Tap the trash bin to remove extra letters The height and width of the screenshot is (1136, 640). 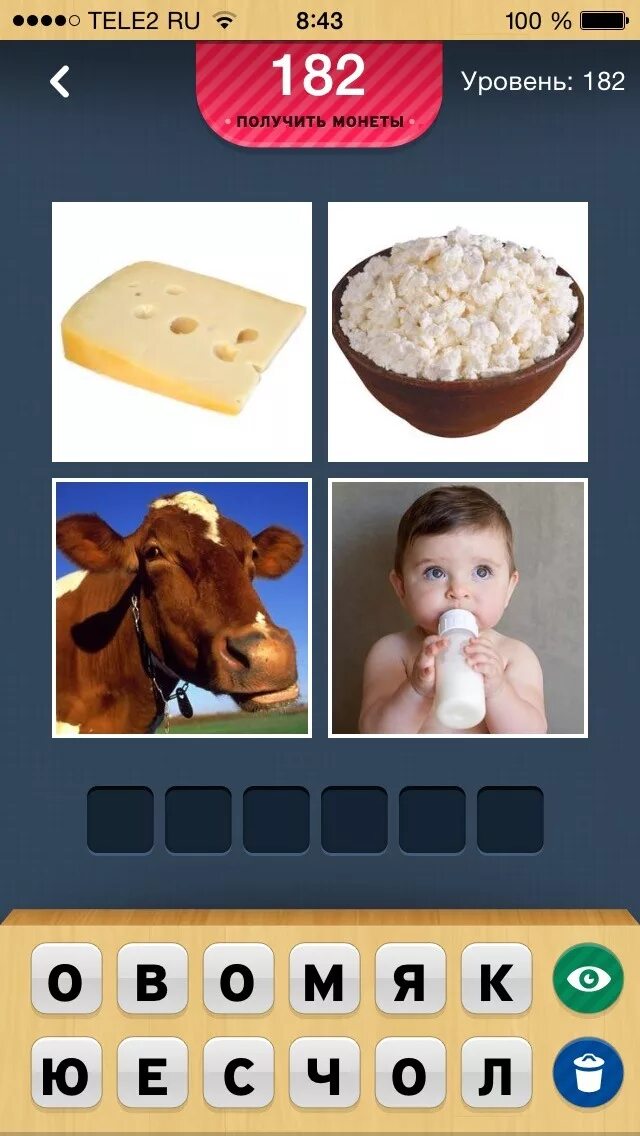pos(588,1073)
